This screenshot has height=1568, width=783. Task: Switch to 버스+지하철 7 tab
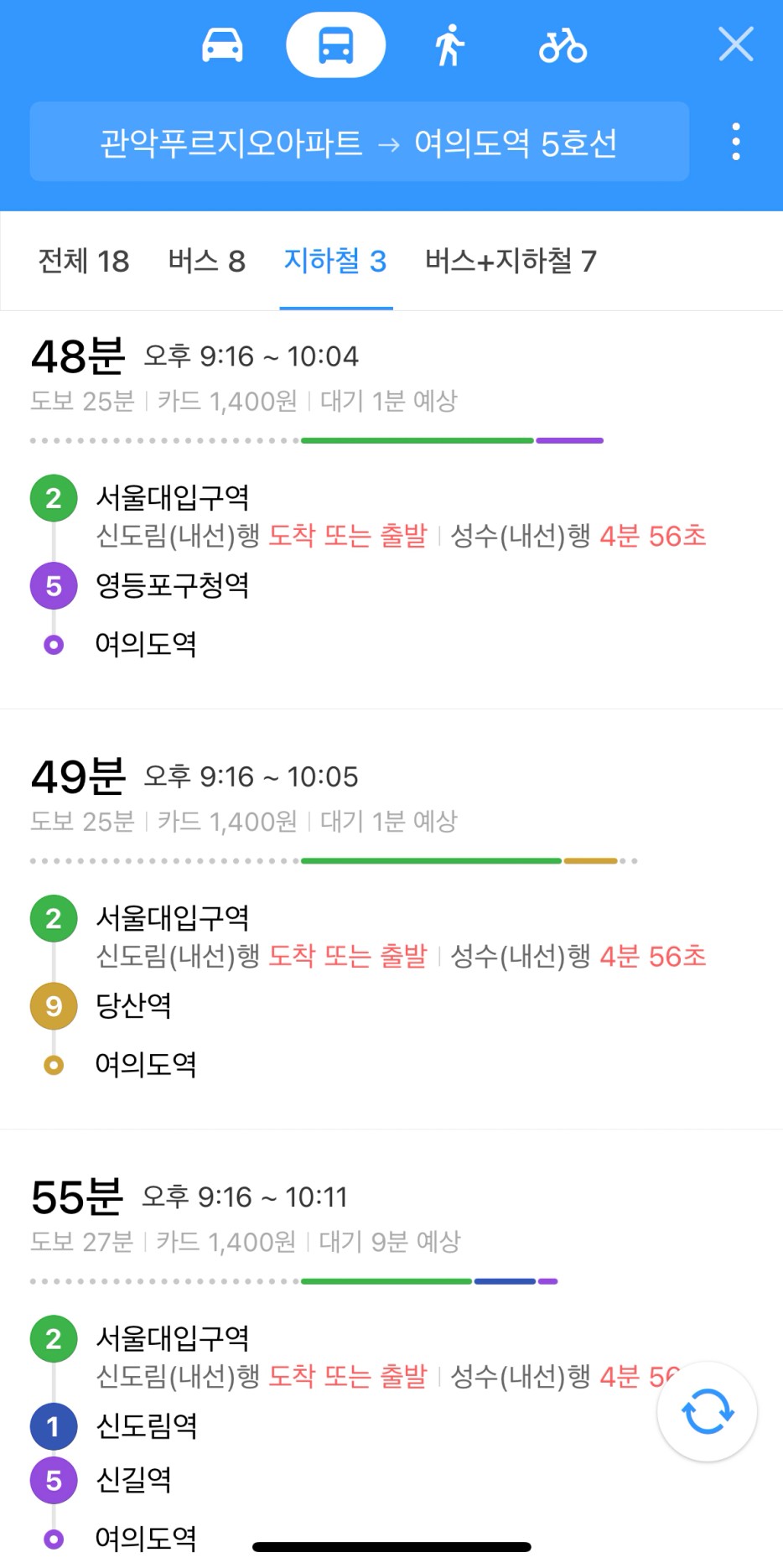511,261
